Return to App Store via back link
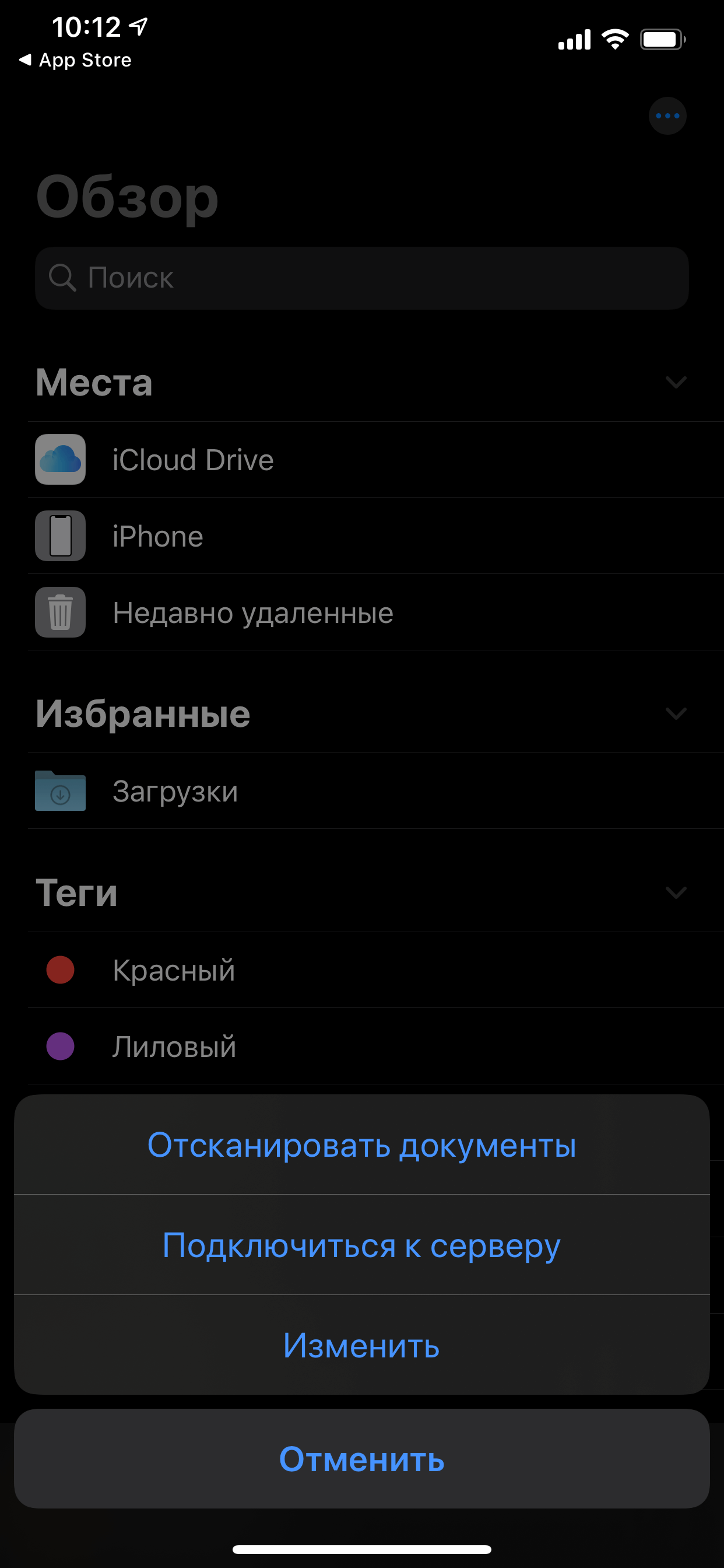The height and width of the screenshot is (1568, 724). coord(75,60)
